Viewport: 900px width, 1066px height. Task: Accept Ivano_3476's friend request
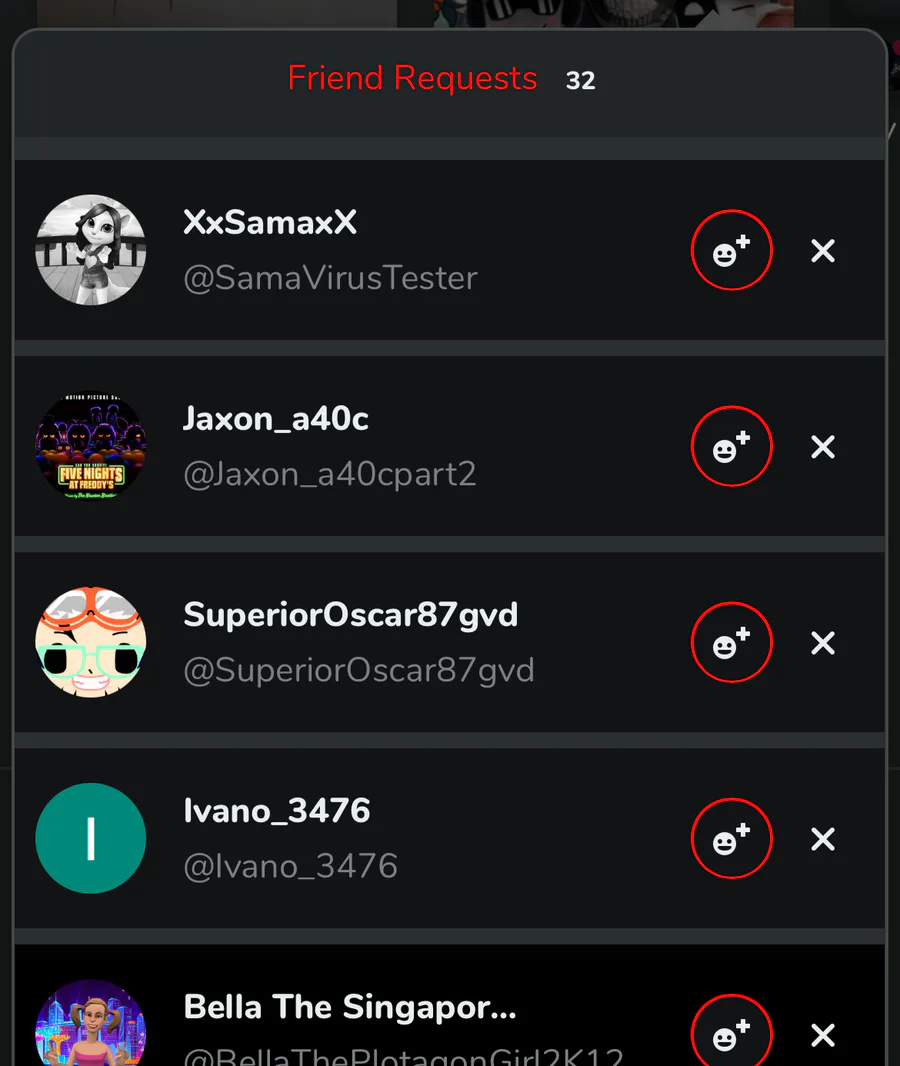pos(731,838)
